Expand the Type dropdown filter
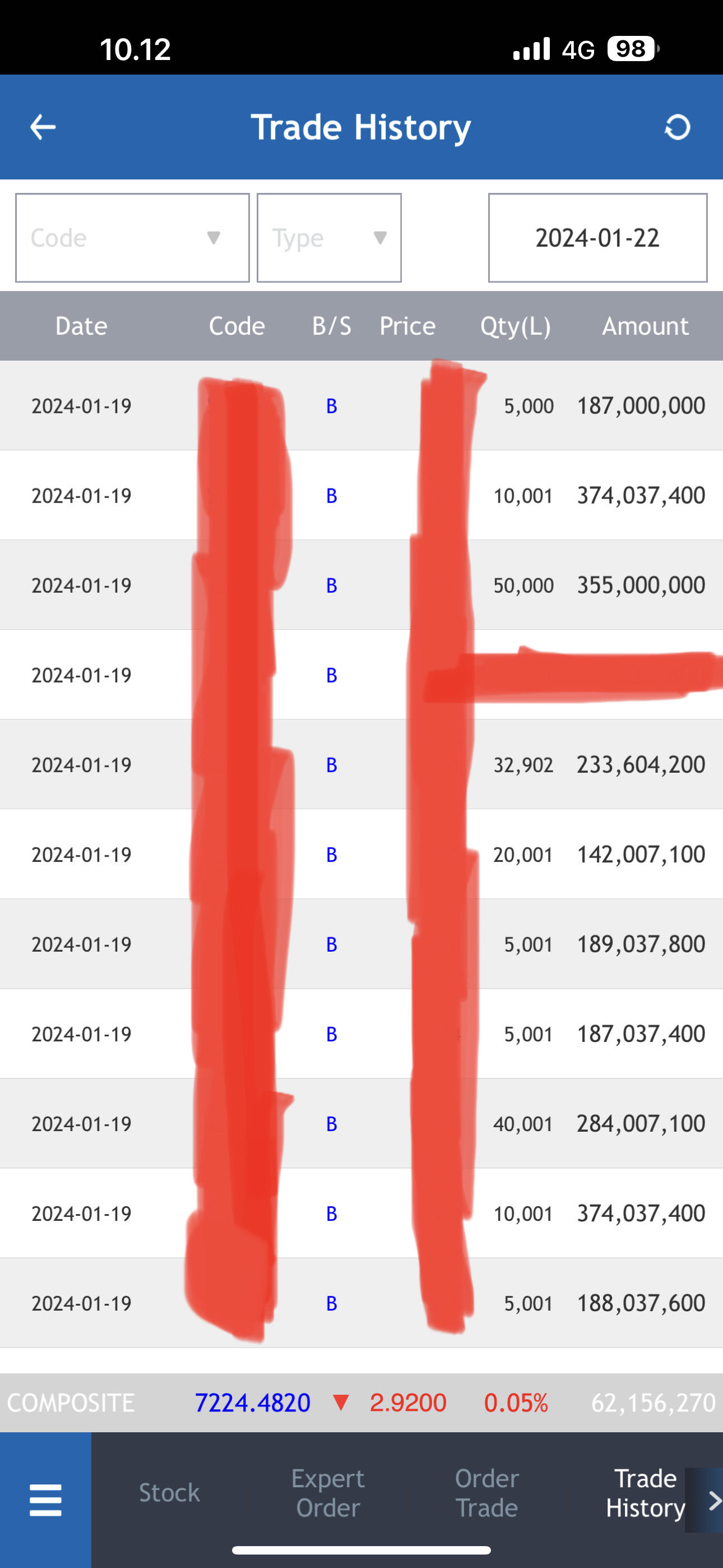Image resolution: width=723 pixels, height=1568 pixels. [328, 238]
